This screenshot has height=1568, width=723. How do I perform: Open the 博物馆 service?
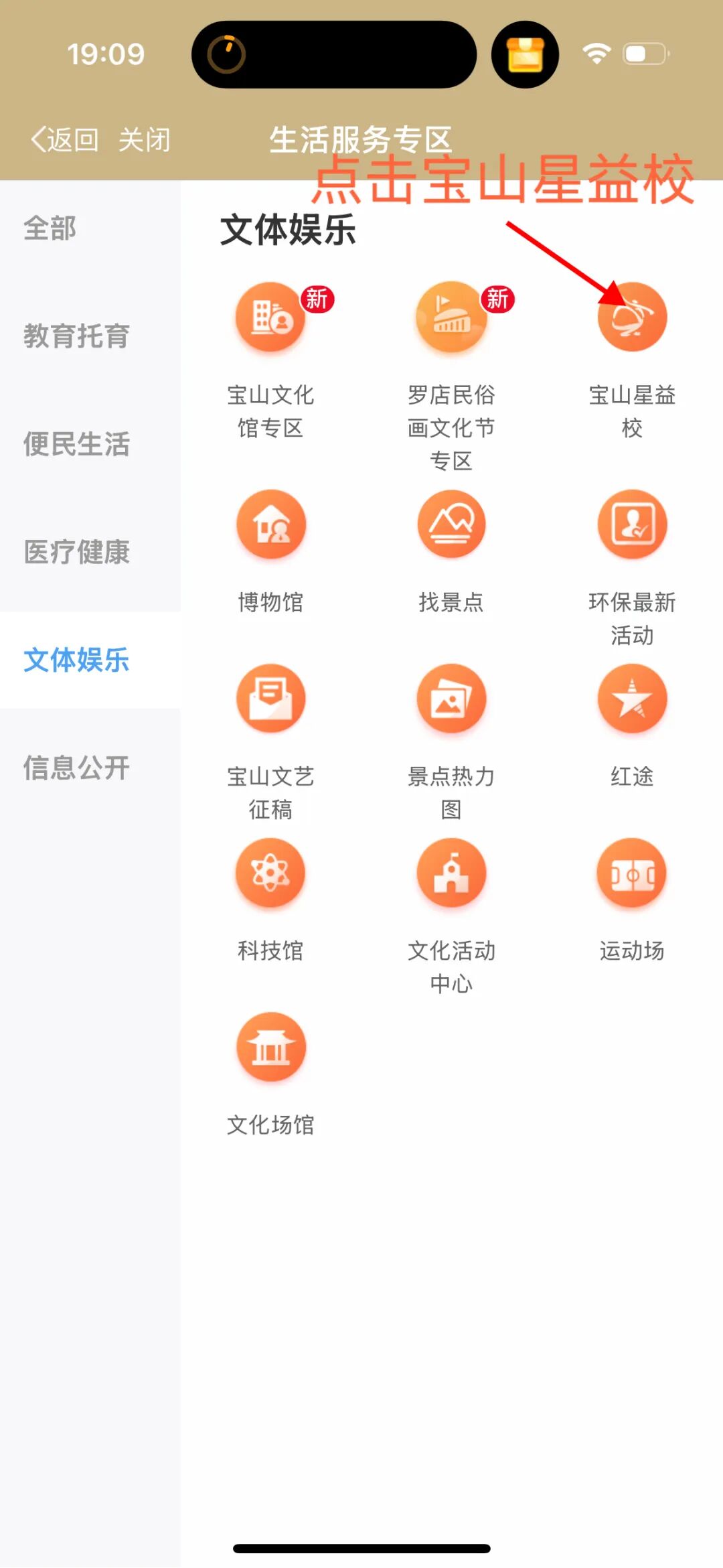[x=270, y=525]
